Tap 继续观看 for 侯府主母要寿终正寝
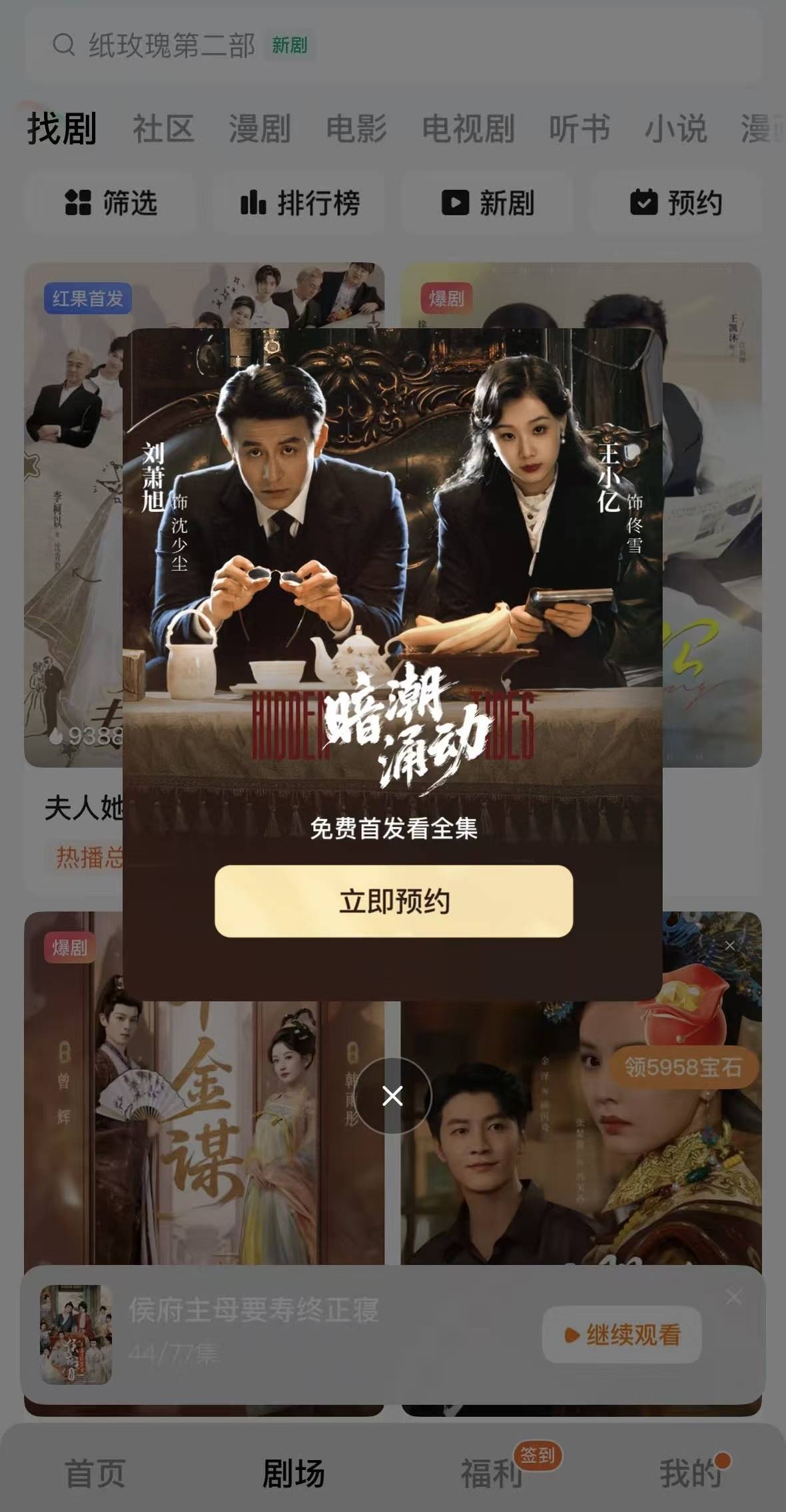Image resolution: width=786 pixels, height=1512 pixels. pos(622,1334)
